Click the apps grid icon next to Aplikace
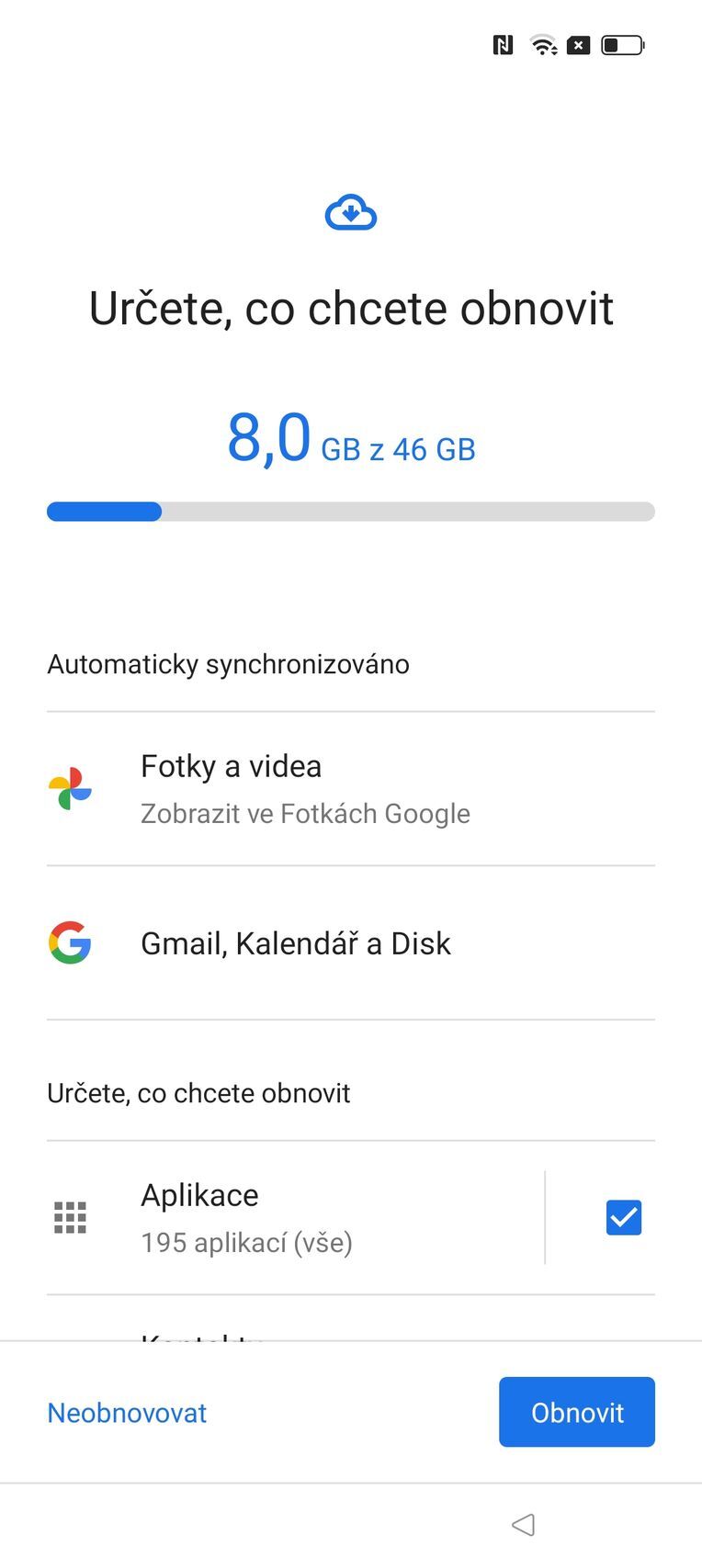 (70, 1216)
